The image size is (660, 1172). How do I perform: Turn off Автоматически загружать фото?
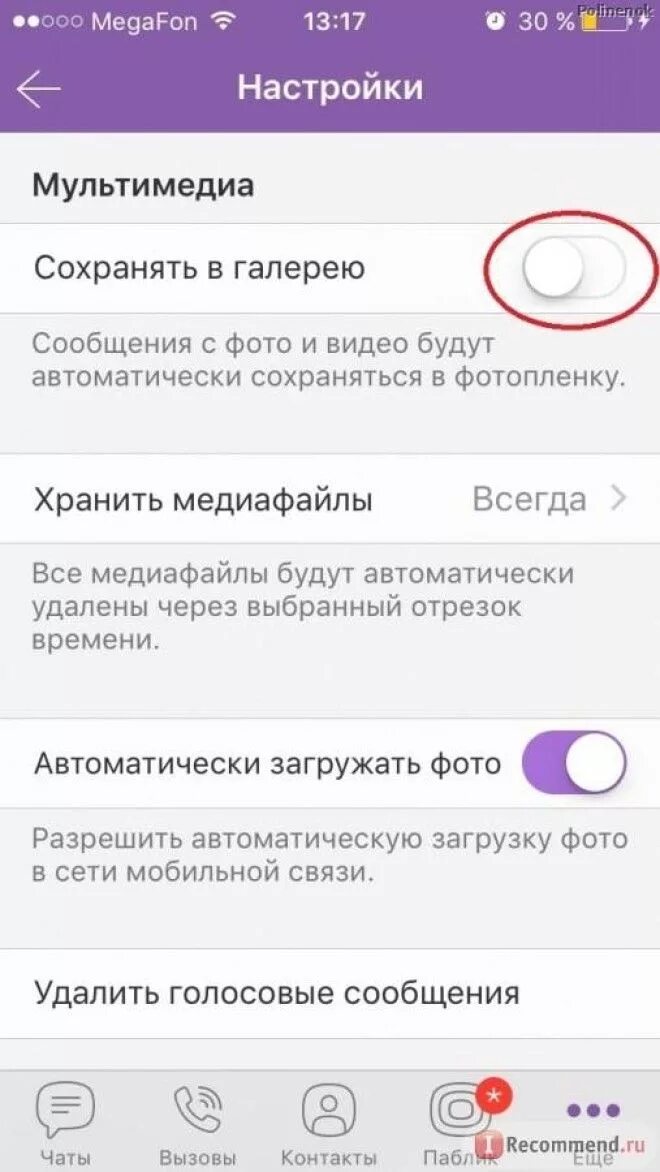(x=573, y=762)
